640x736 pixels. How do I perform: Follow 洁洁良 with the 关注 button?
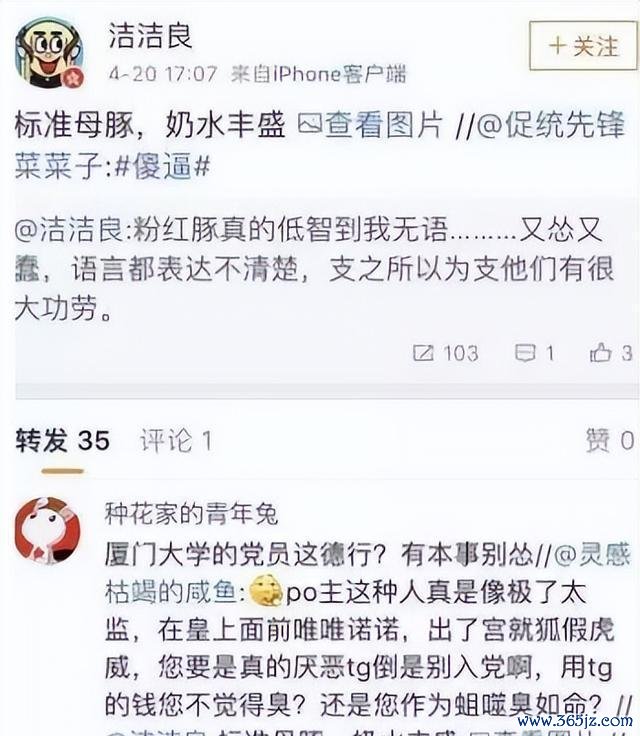pyautogui.click(x=582, y=46)
